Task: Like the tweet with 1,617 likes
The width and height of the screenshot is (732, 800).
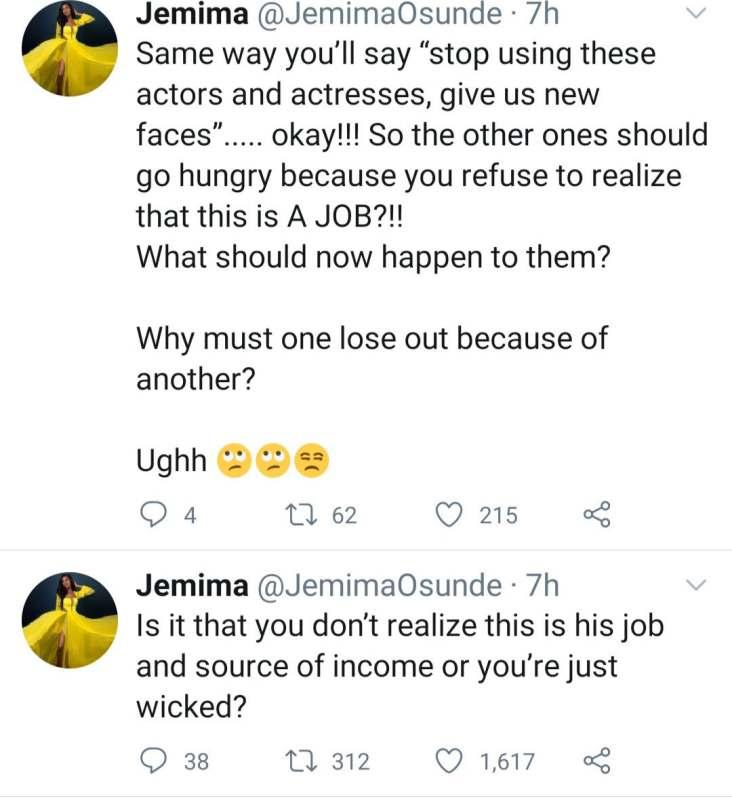Action: click(x=452, y=762)
